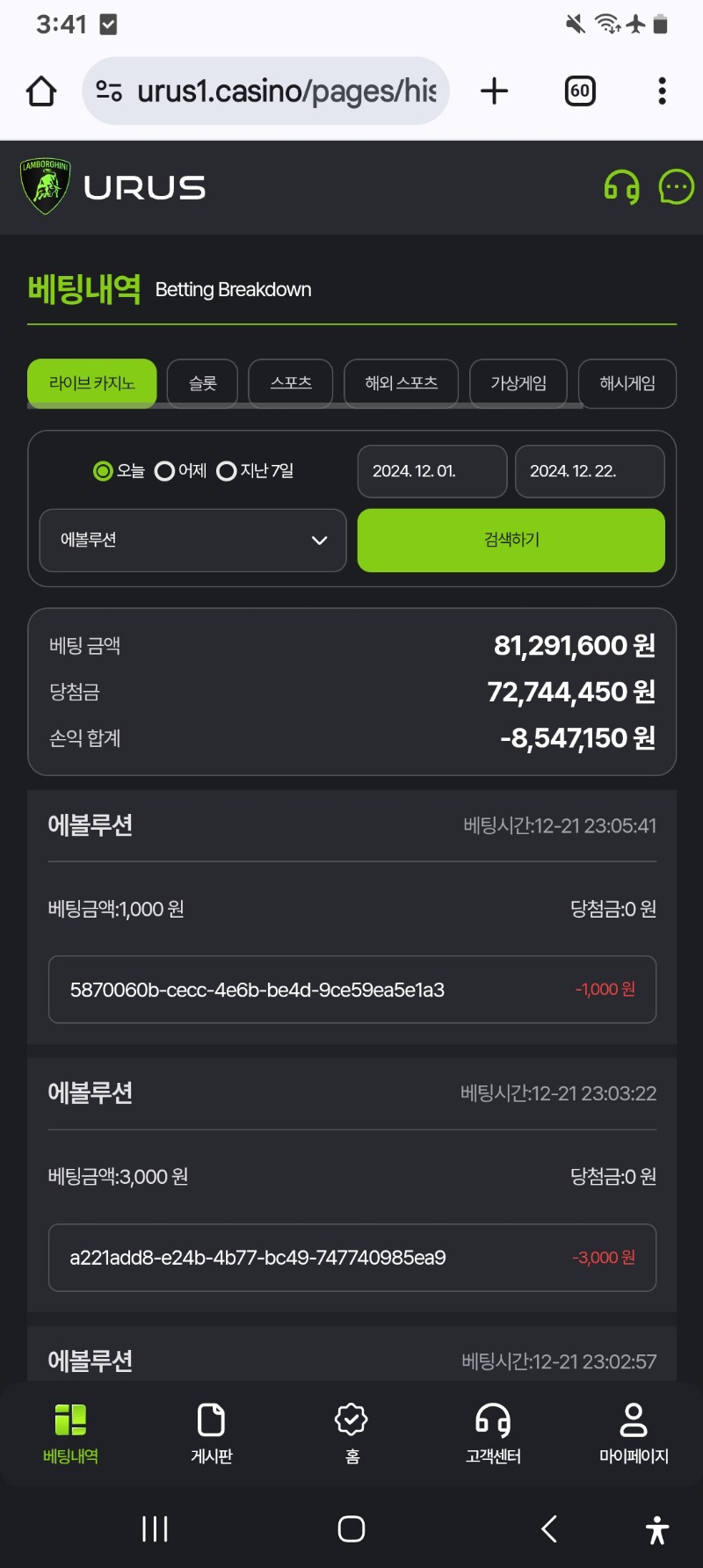Screen dimensions: 703x1568
Task: Open the chat bubble icon in header
Action: pyautogui.click(x=676, y=187)
